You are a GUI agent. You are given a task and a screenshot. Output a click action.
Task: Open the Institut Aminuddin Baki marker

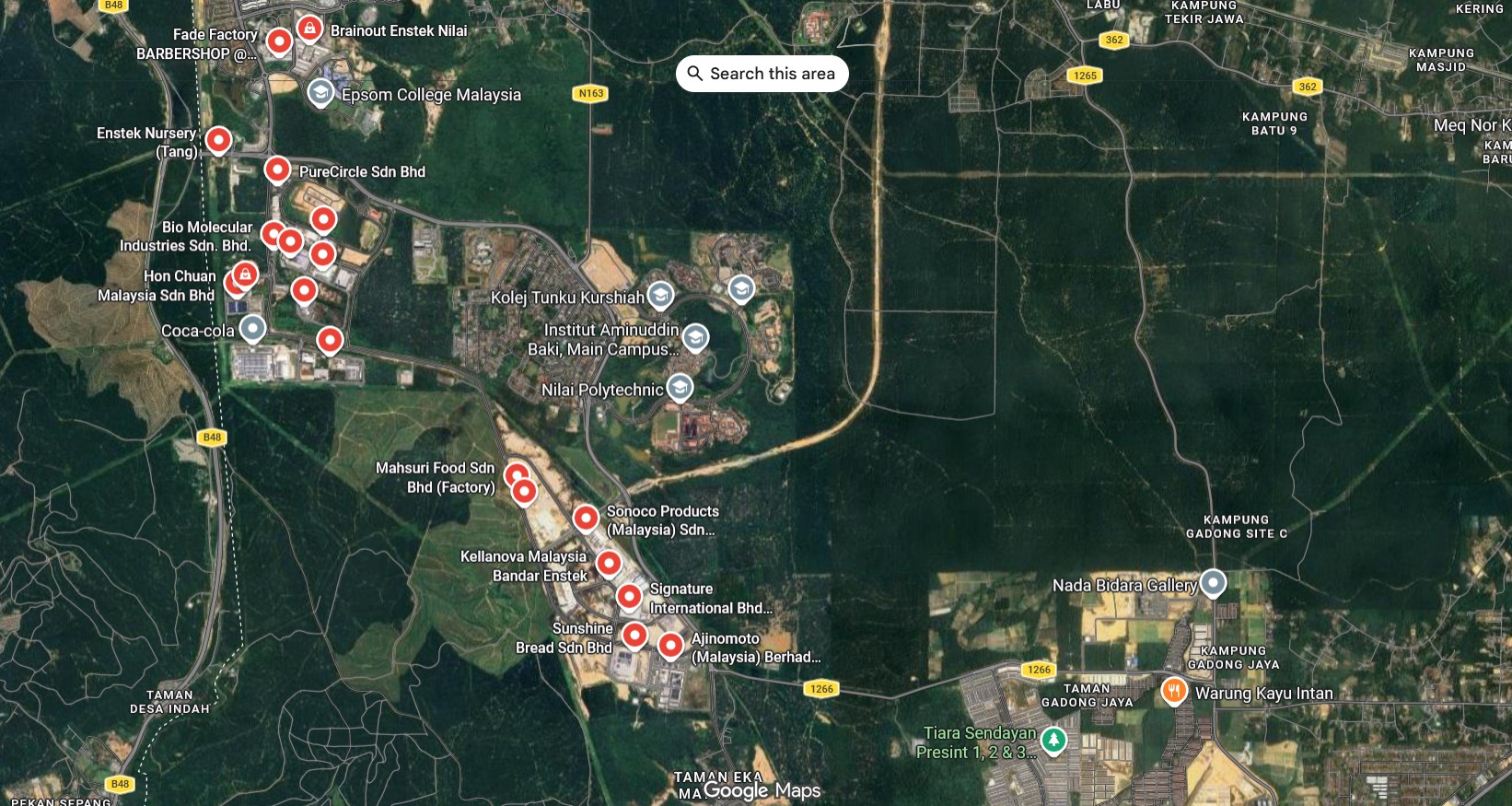(696, 337)
